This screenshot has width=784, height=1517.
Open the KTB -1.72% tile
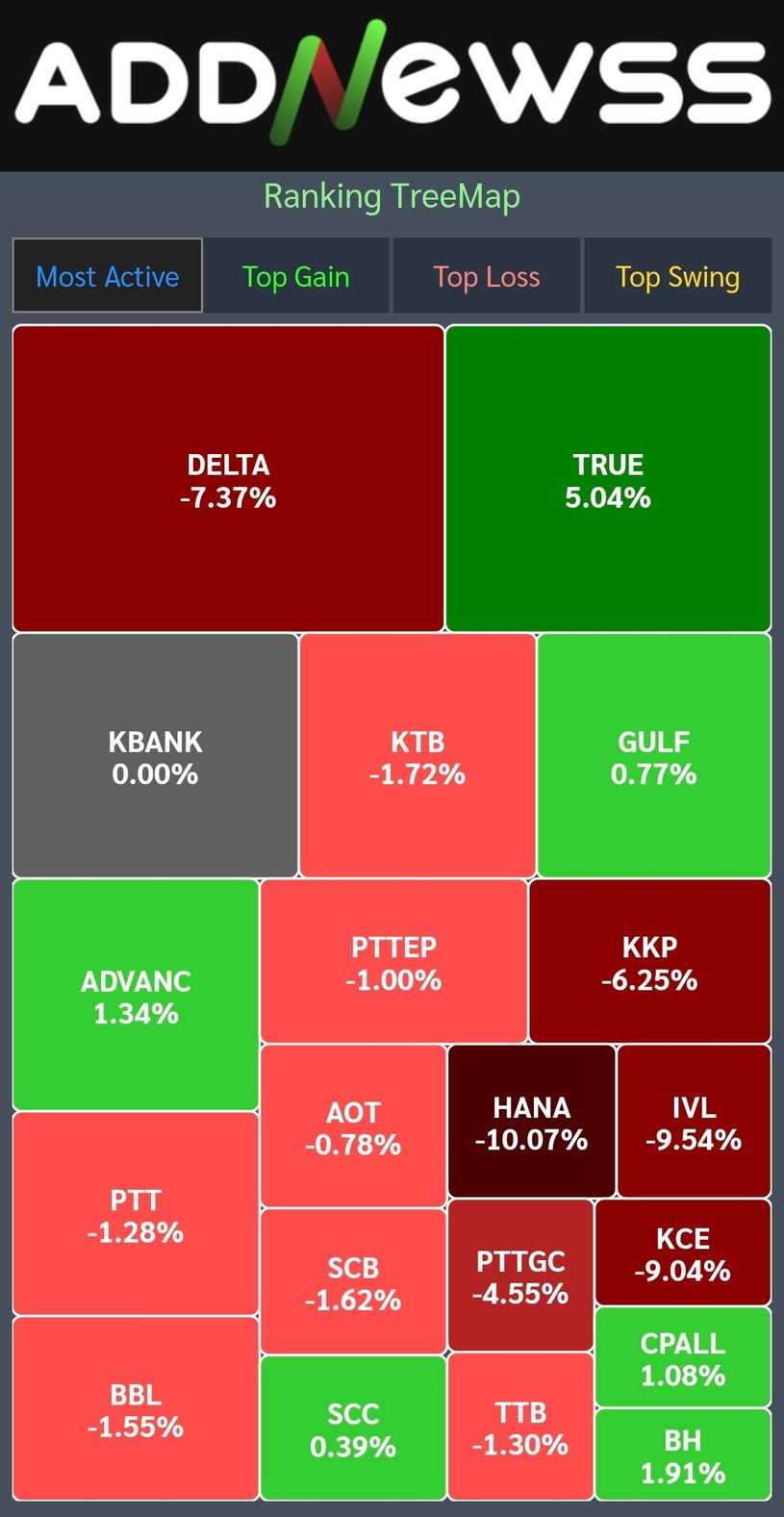pyautogui.click(x=417, y=755)
